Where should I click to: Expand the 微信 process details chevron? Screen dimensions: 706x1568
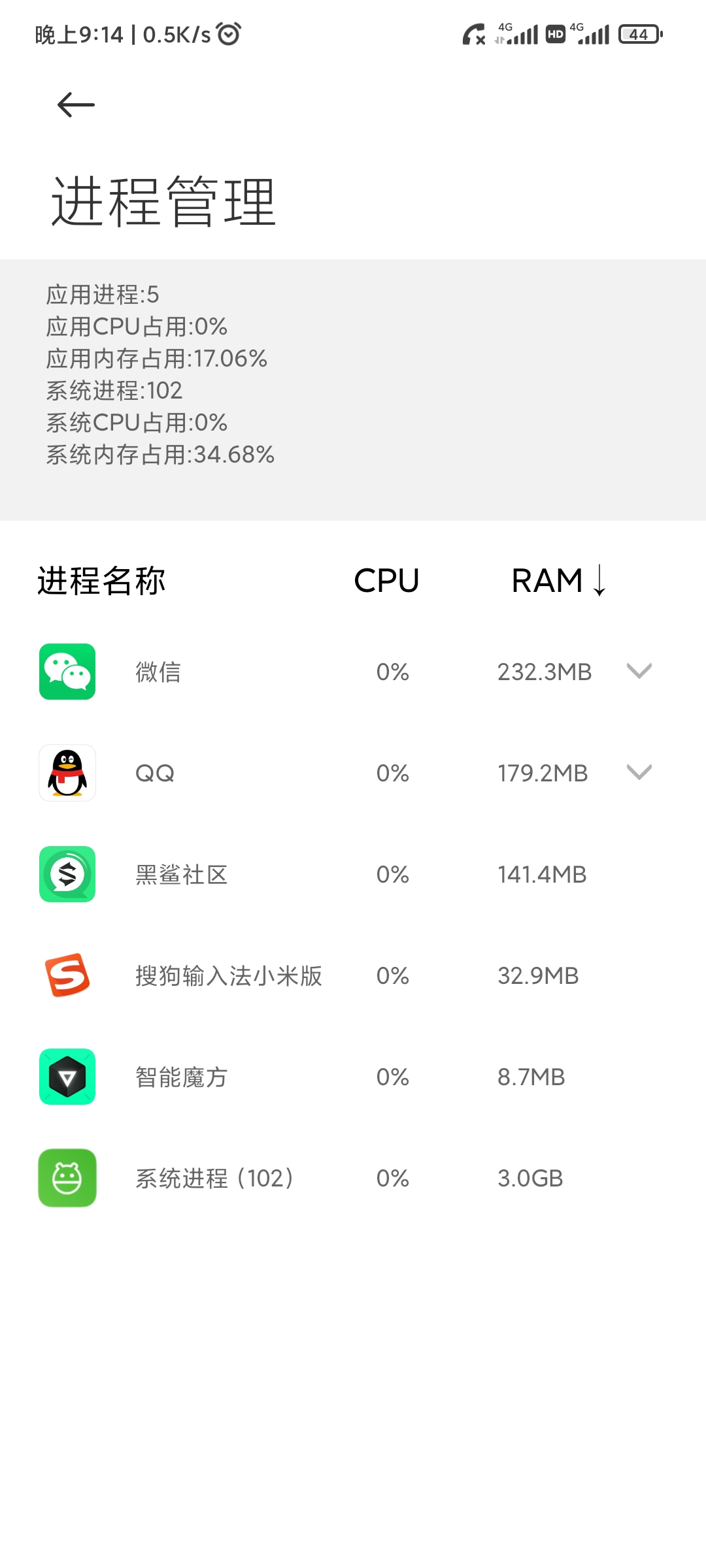(639, 671)
